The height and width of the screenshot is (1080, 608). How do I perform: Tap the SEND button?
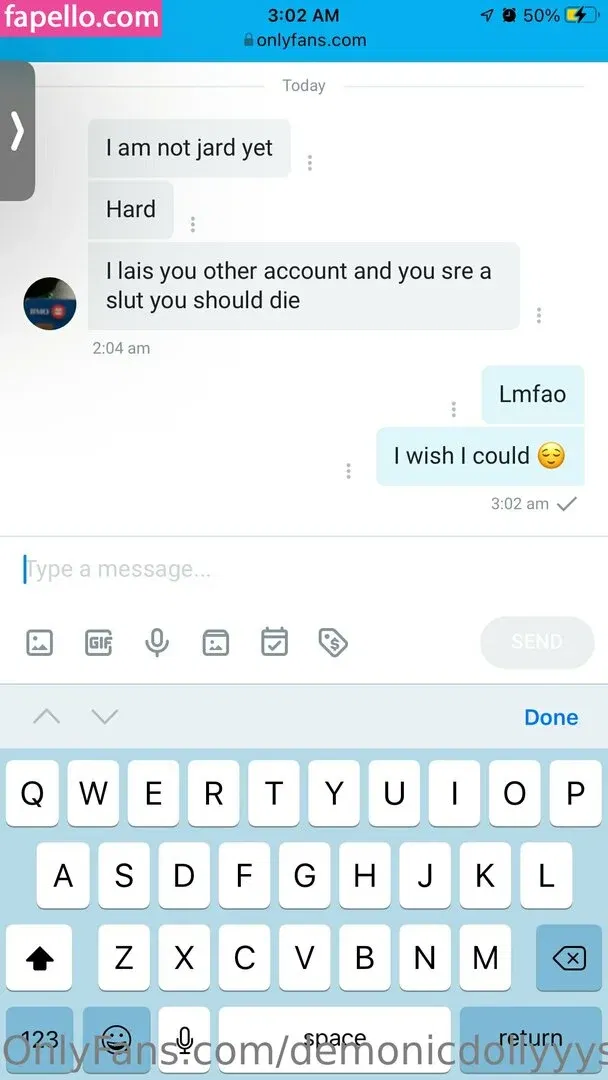click(x=537, y=642)
